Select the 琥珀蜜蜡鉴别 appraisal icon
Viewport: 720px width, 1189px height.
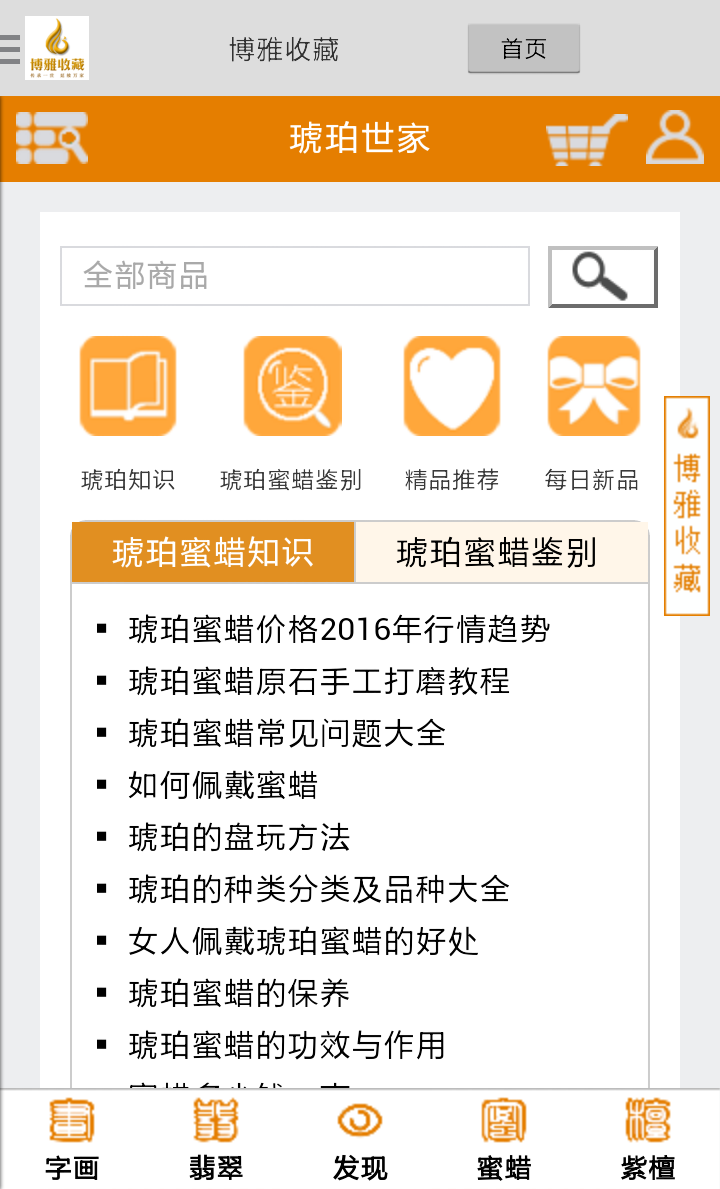(291, 386)
